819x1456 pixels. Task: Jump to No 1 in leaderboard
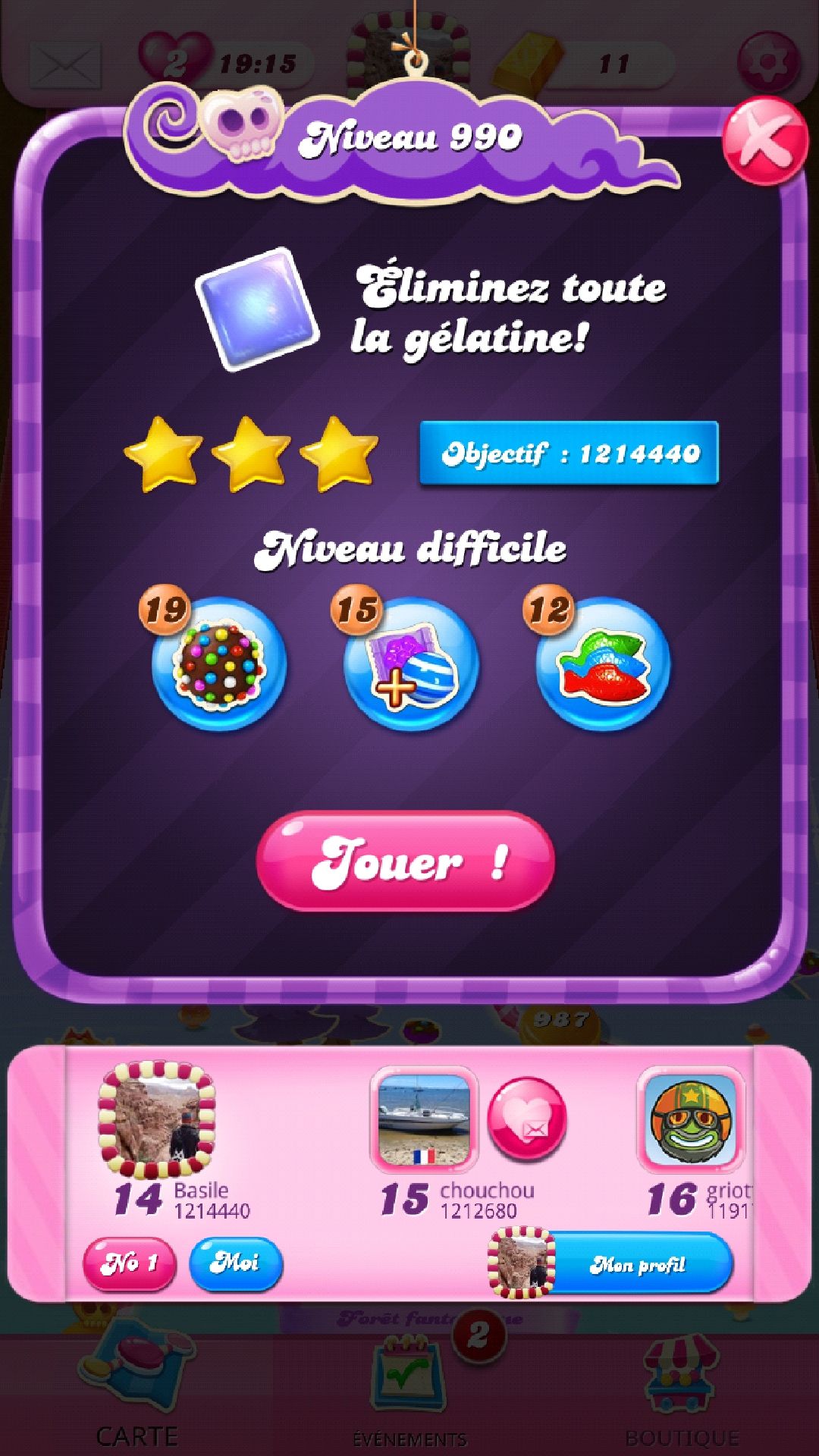pos(130,1263)
